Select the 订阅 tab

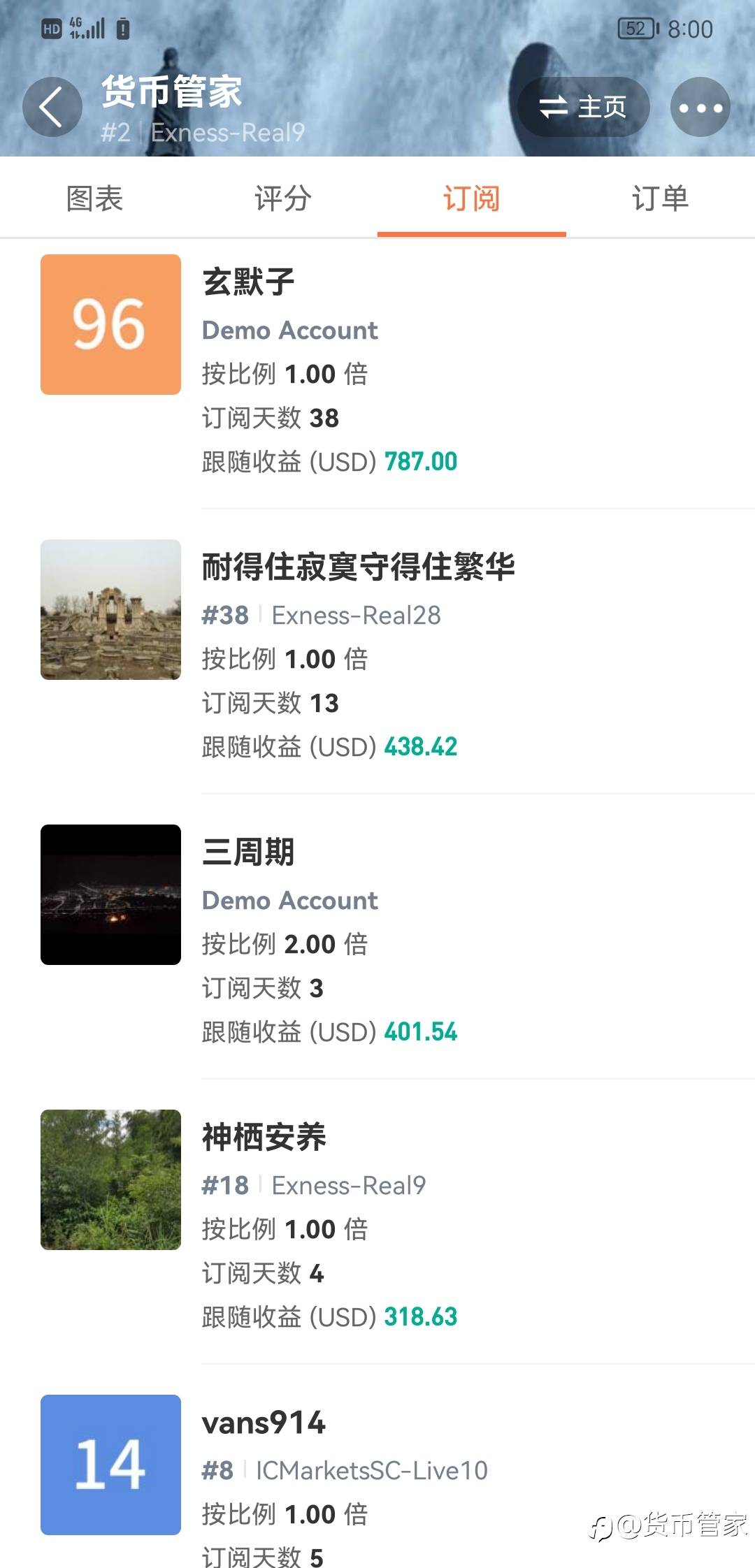click(x=472, y=198)
